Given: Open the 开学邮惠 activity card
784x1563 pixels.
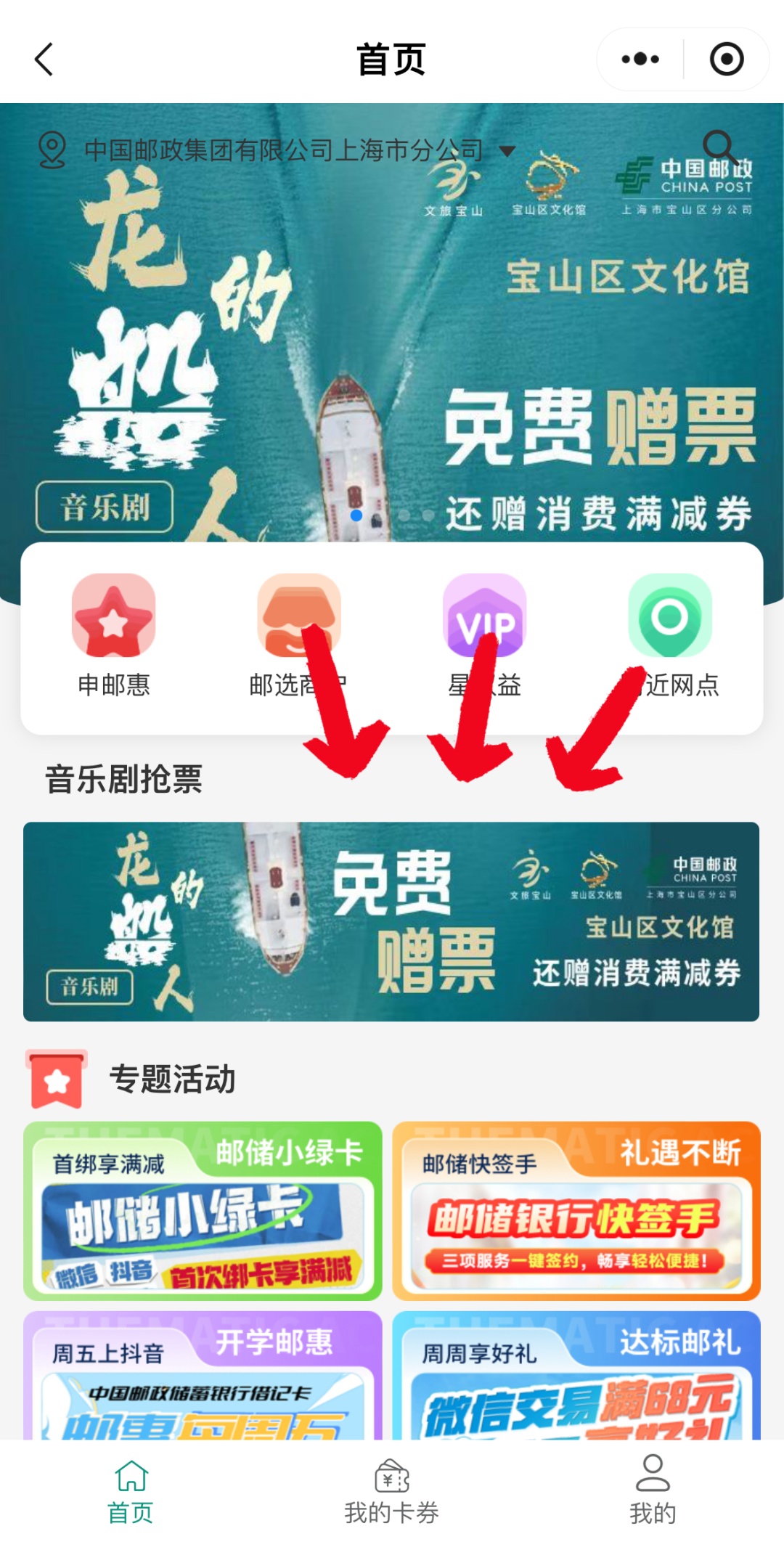Looking at the screenshot, I should point(203,1375).
